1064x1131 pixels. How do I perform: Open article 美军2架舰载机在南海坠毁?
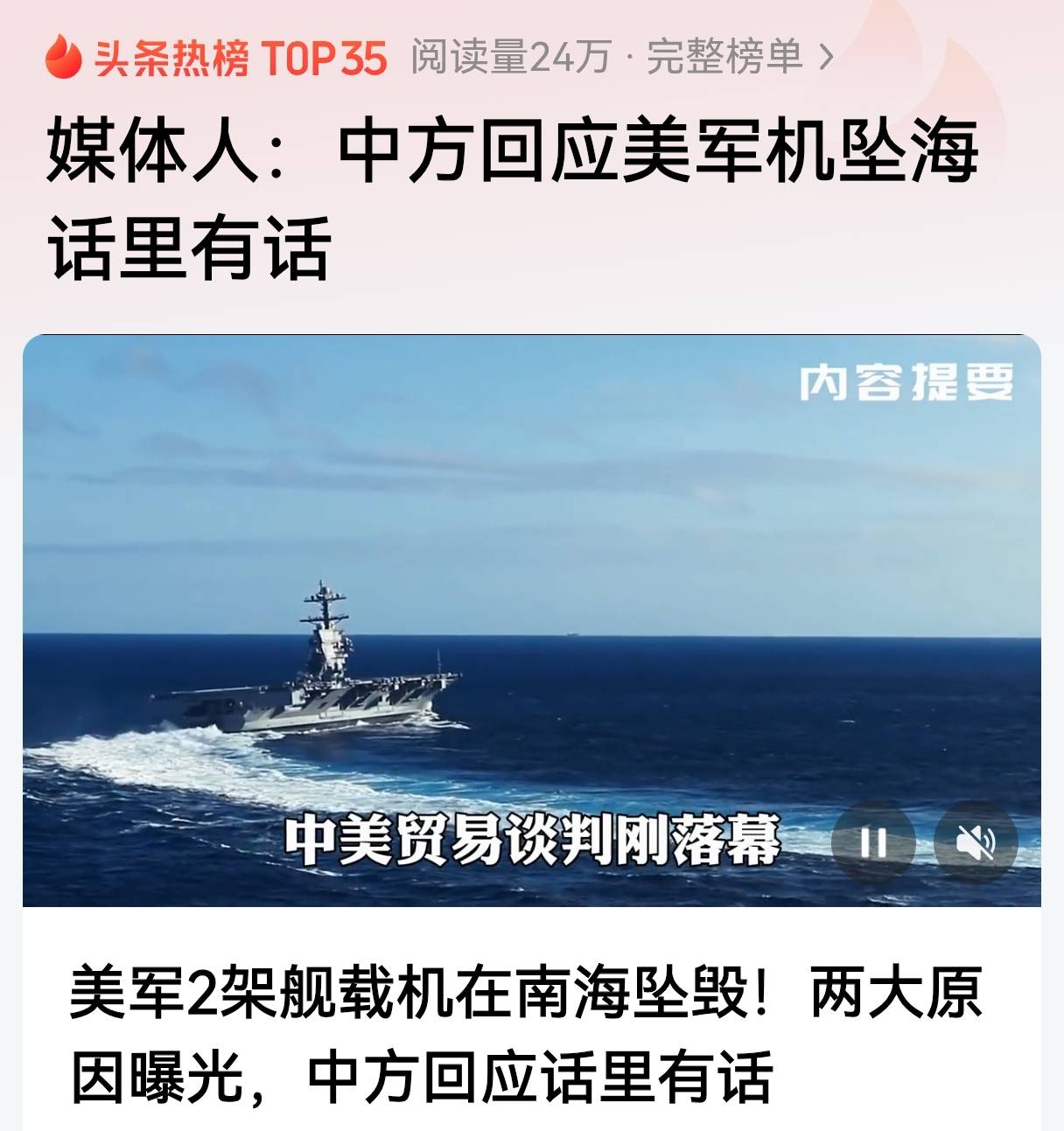pyautogui.click(x=526, y=1035)
